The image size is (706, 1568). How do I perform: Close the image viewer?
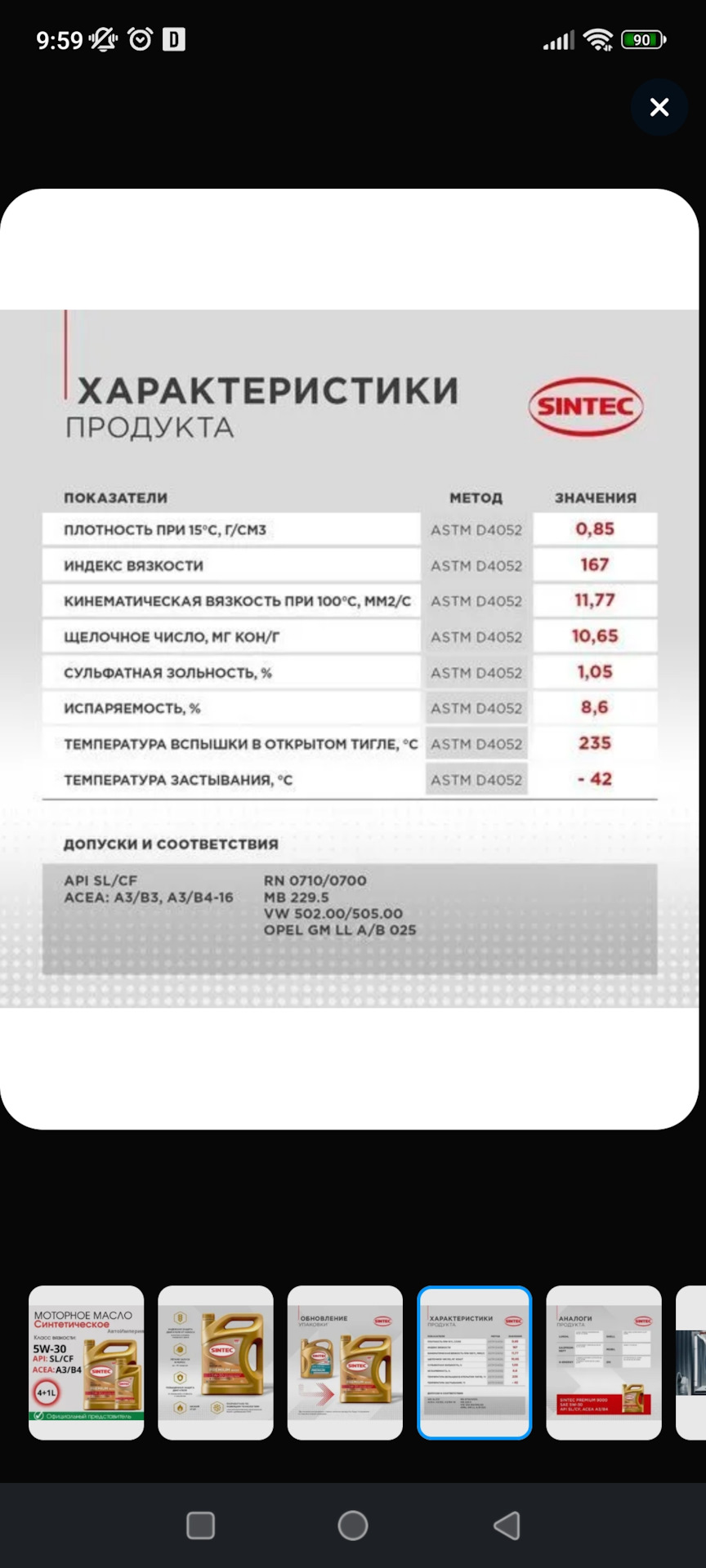[x=659, y=107]
